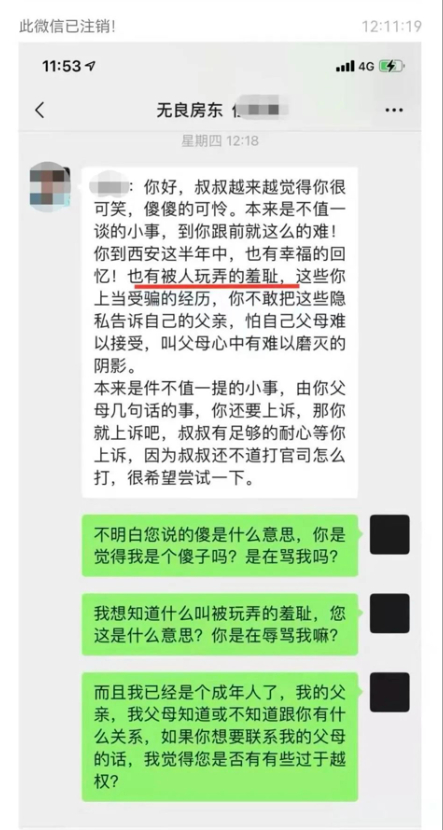Open the landlord's blurred profile avatar
This screenshot has height=830, width=443.
click(x=49, y=187)
